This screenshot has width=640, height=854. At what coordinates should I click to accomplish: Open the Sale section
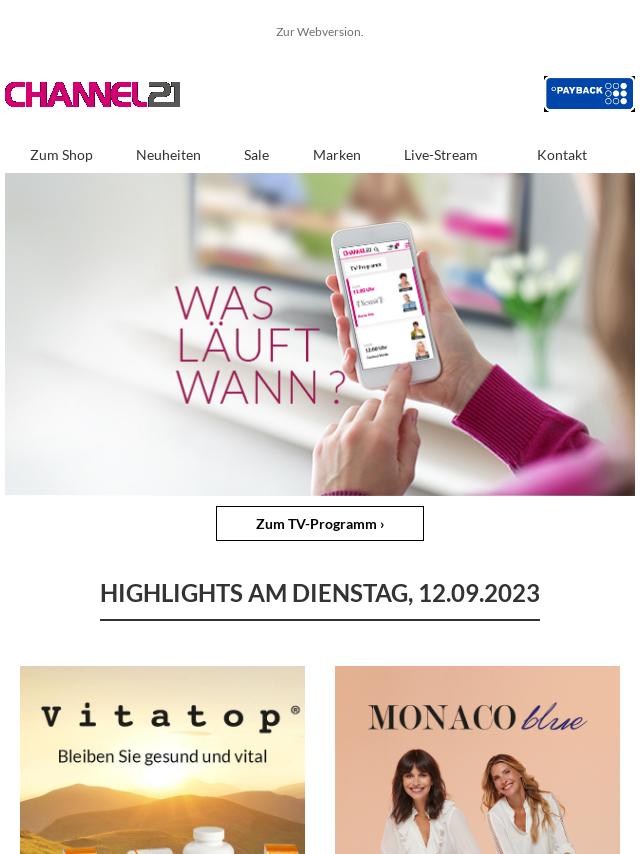coord(256,155)
